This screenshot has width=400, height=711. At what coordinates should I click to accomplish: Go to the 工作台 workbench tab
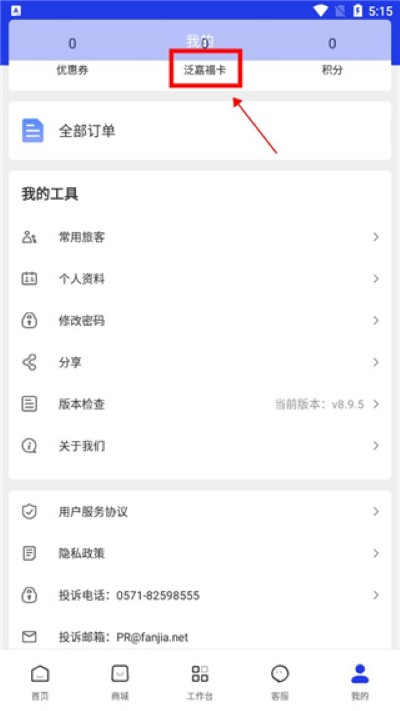[200, 682]
